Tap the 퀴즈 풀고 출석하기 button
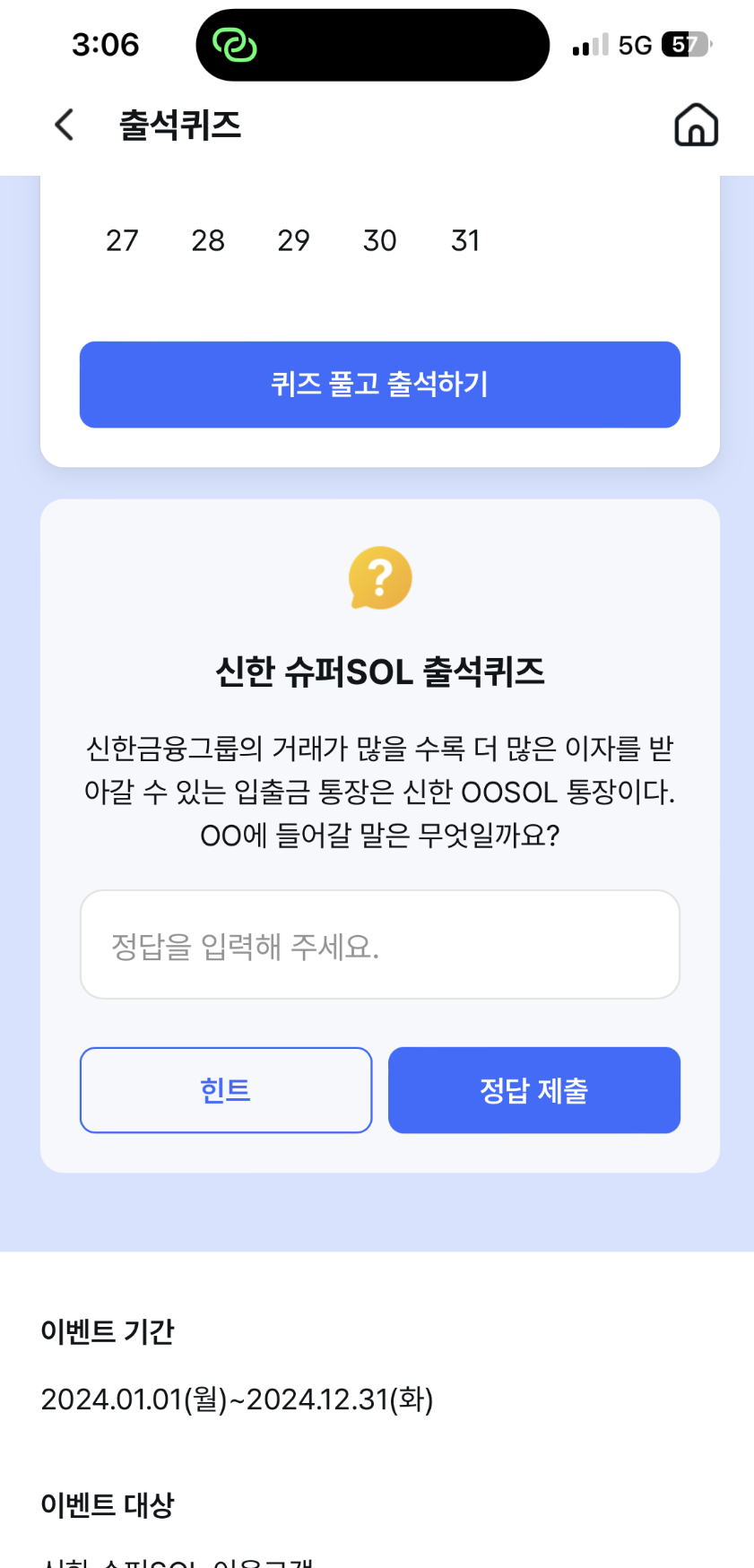This screenshot has height=1568, width=754. coord(379,384)
